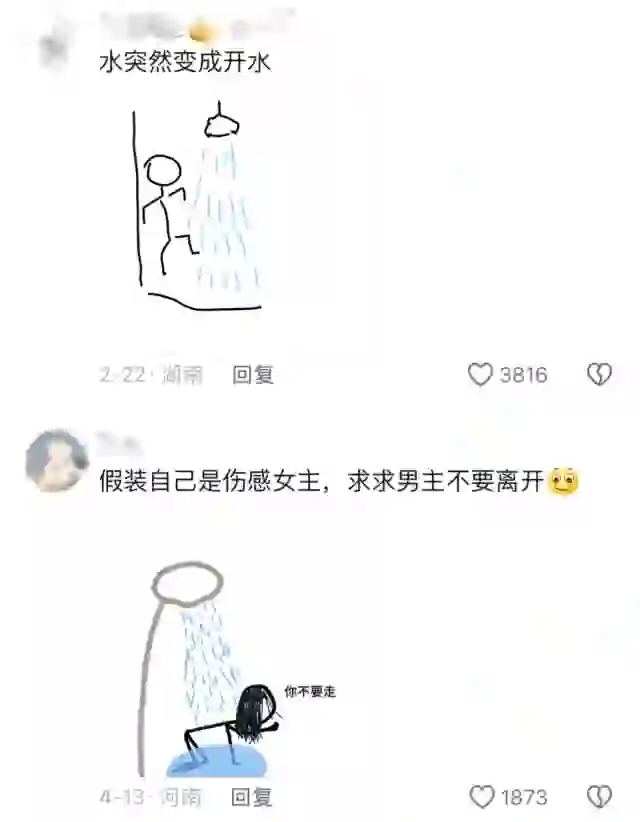
Task: Open the stick figure shower image
Action: 198,205
